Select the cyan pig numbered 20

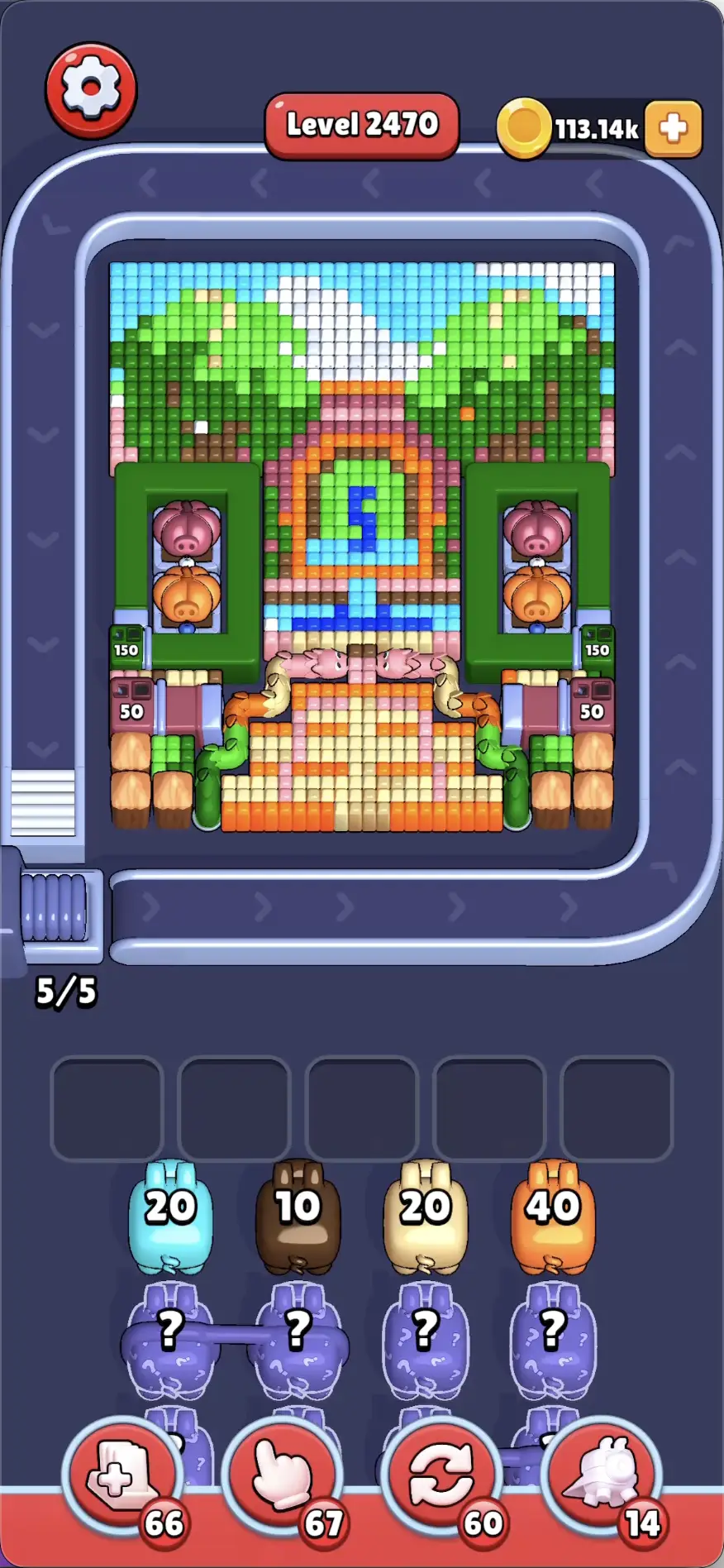click(x=171, y=1217)
